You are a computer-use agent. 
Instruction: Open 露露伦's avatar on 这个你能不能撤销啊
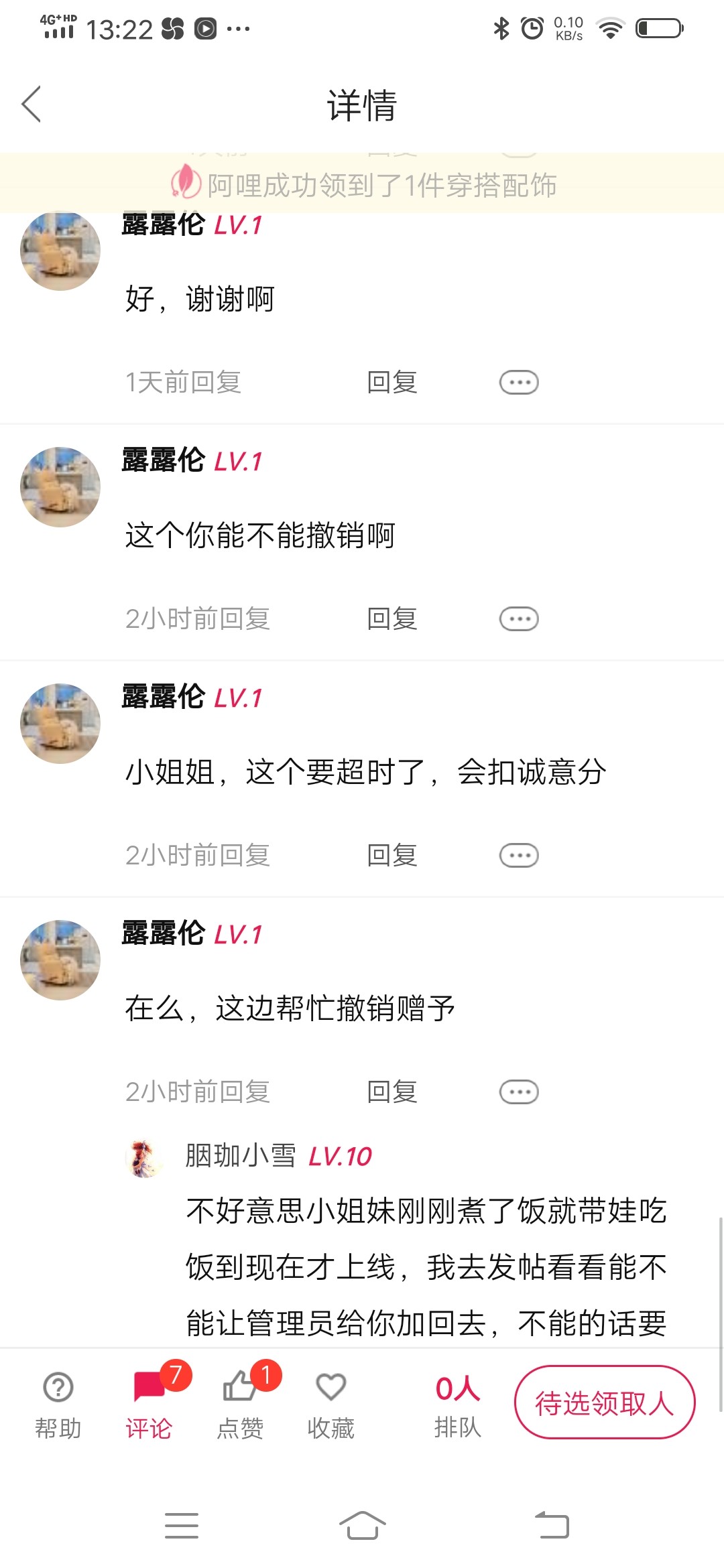pos(60,487)
